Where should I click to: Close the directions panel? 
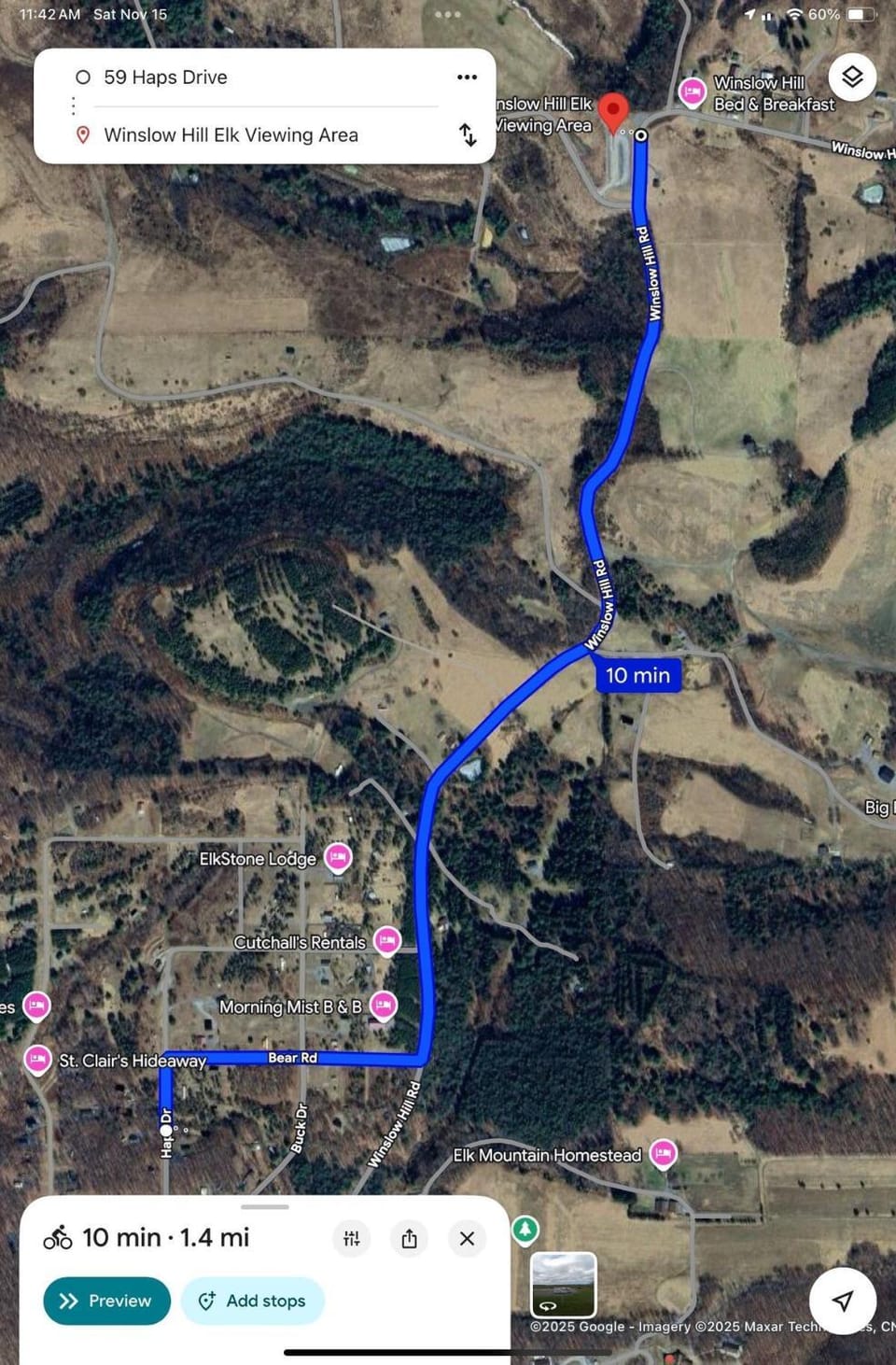coord(467,1239)
